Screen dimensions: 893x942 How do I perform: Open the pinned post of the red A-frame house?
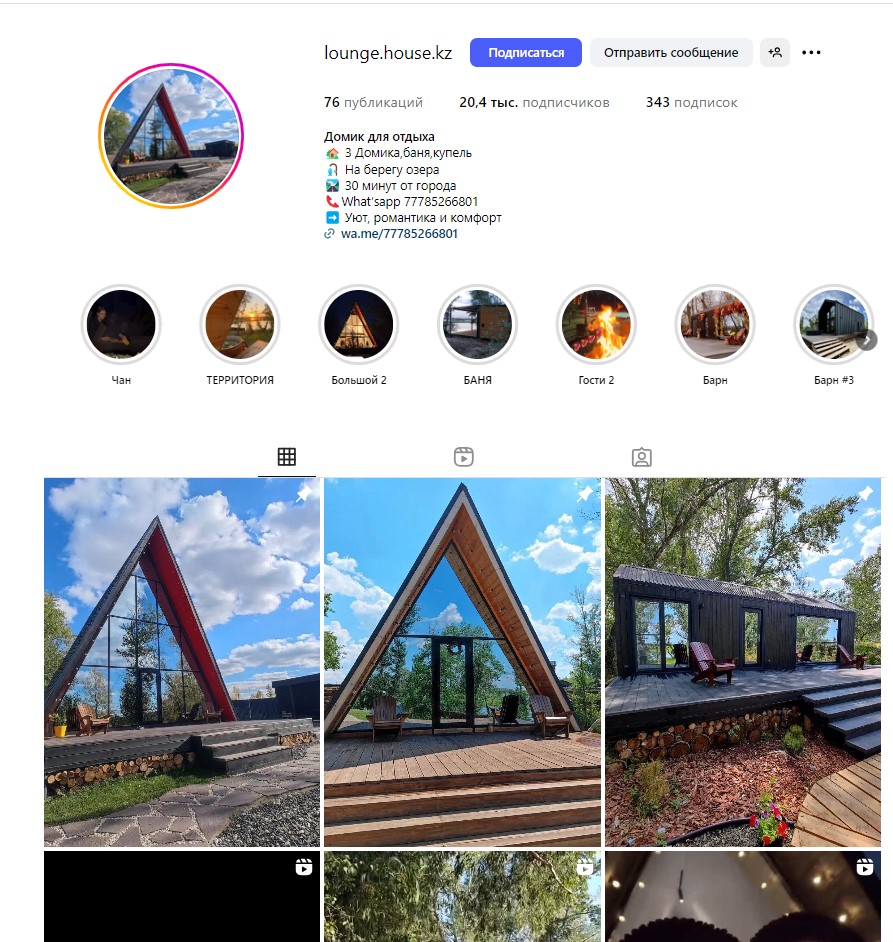coord(182,662)
